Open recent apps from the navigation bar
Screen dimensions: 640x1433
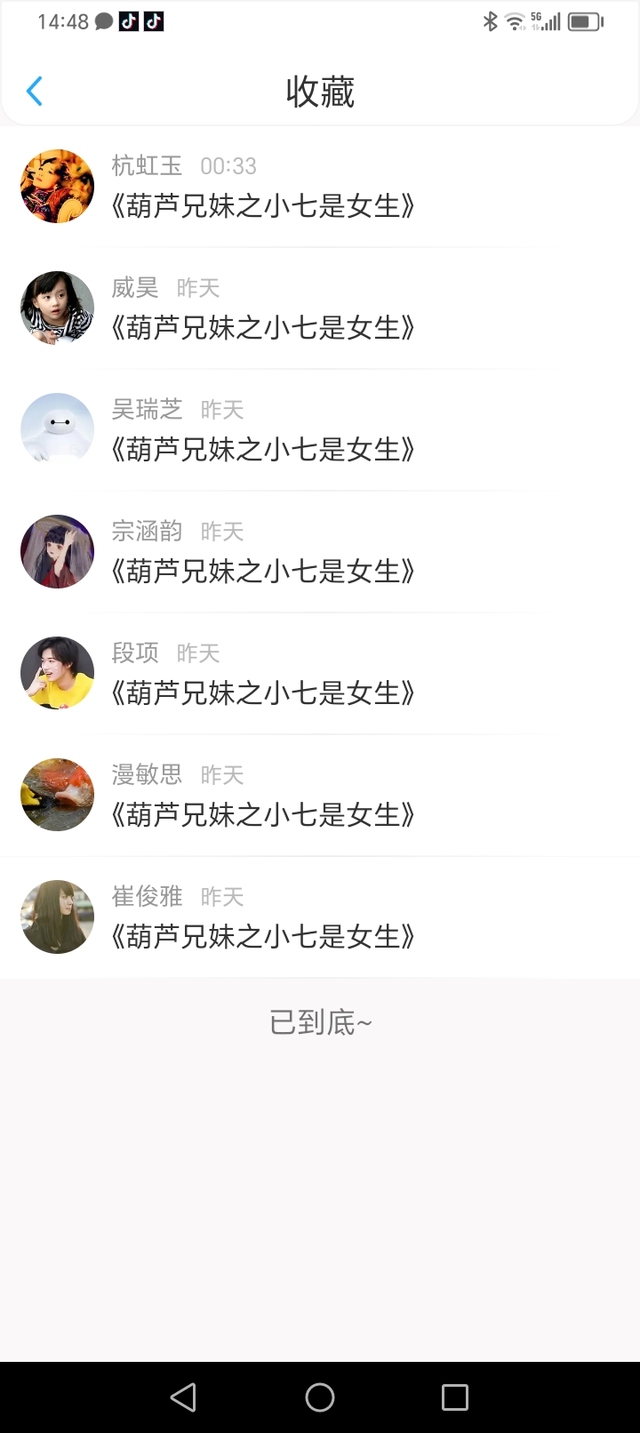coord(455,1397)
